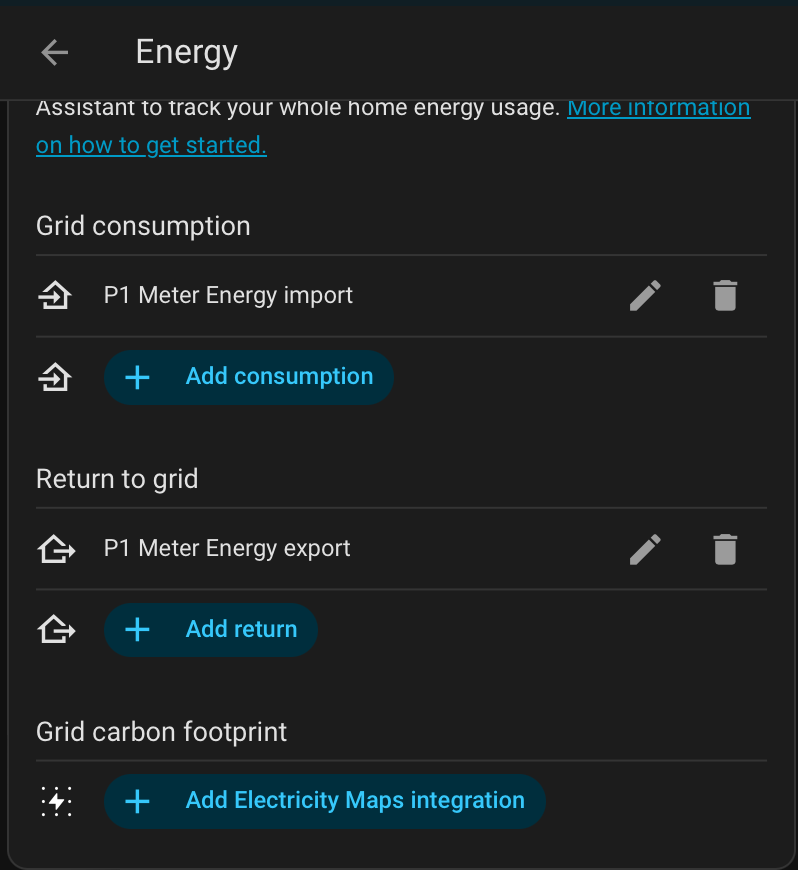Go back using the header arrow

54,52
